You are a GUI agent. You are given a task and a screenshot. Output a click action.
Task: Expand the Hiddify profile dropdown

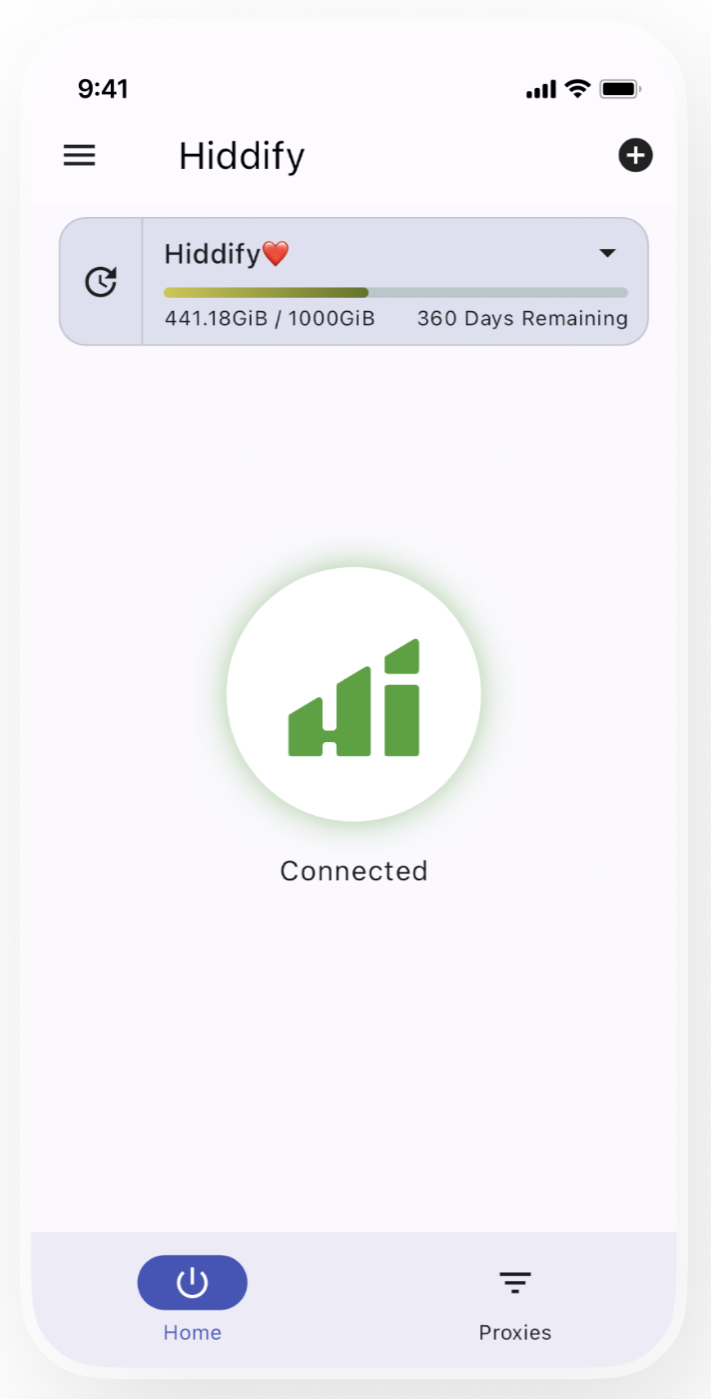(x=607, y=254)
